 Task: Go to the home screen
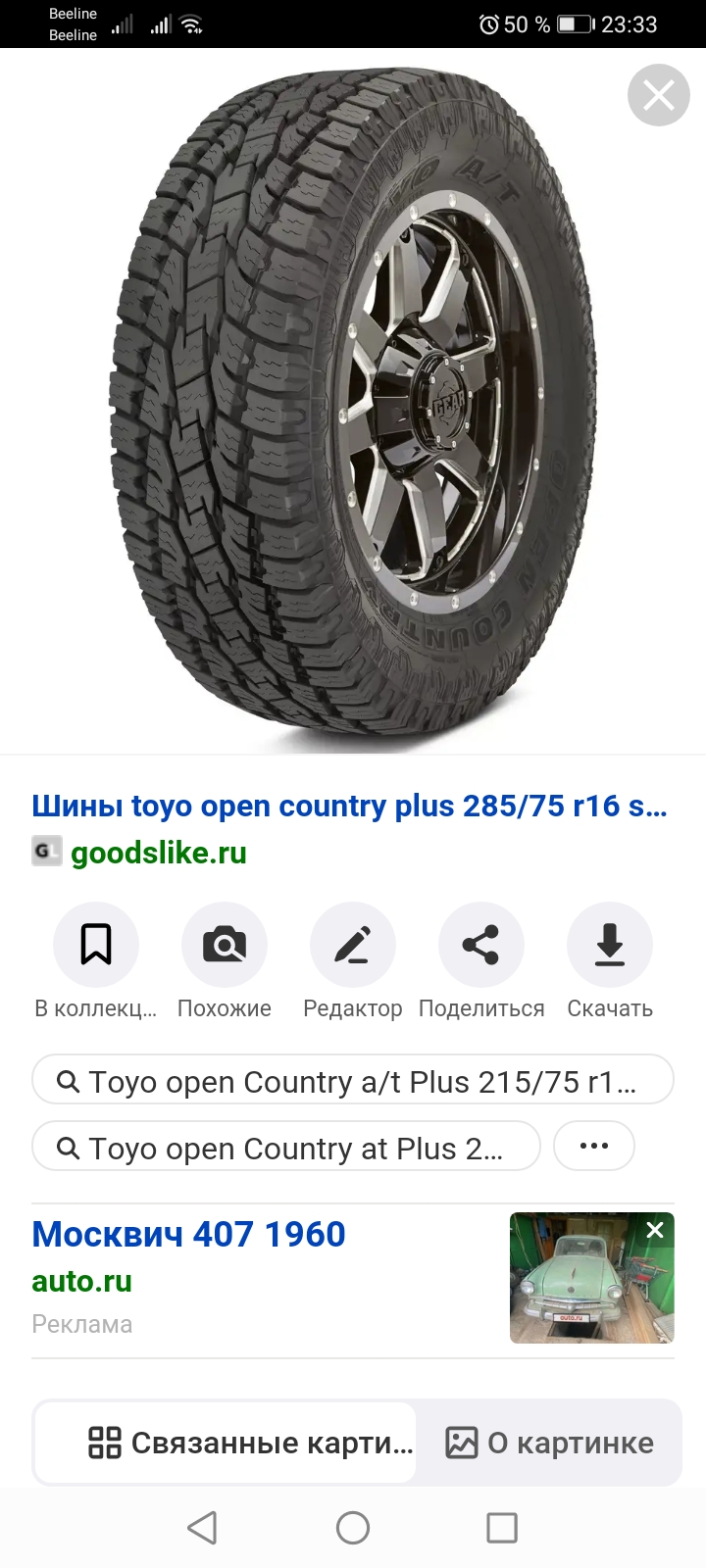[x=353, y=1527]
